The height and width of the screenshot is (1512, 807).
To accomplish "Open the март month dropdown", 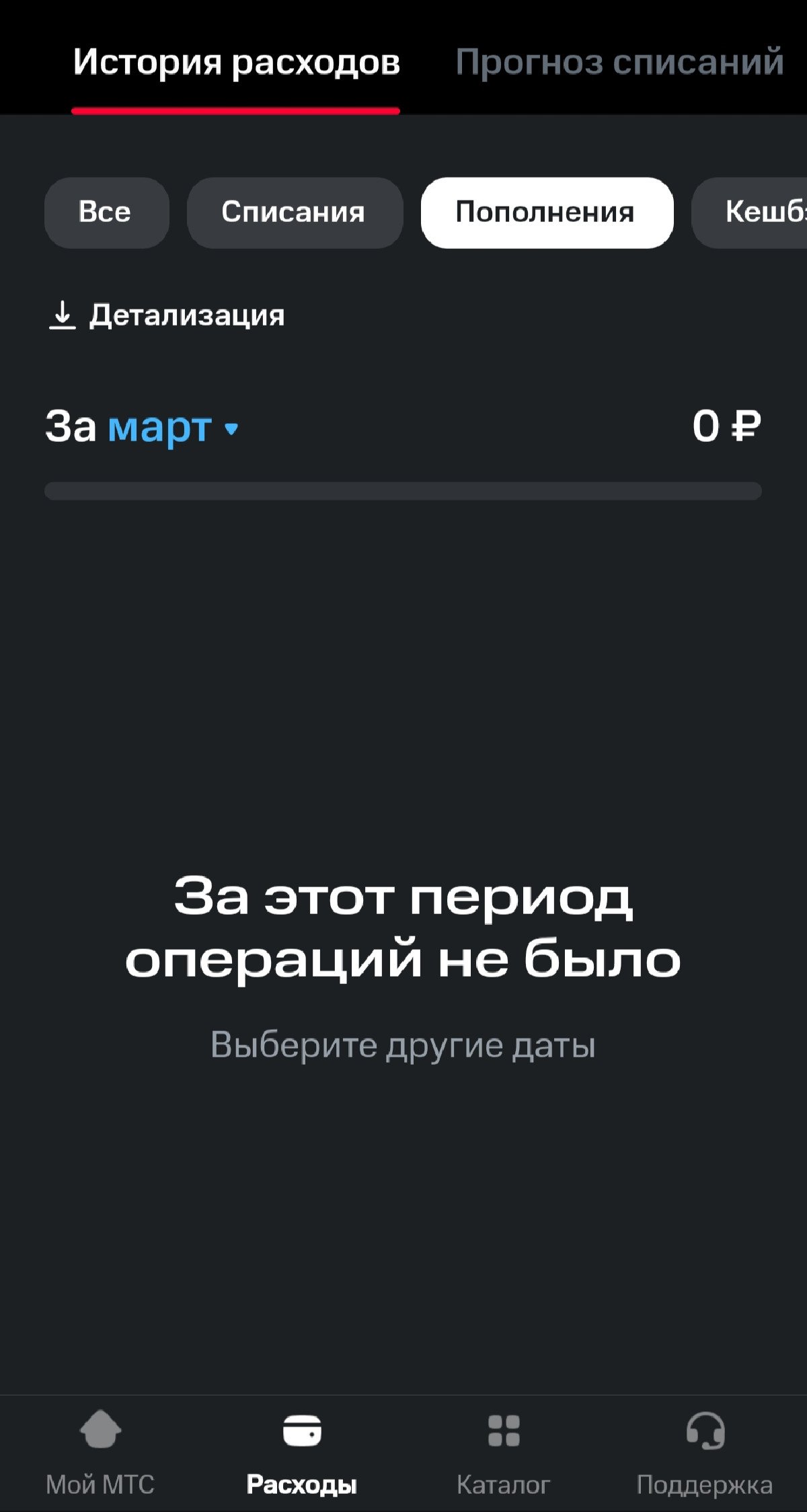I will point(171,426).
